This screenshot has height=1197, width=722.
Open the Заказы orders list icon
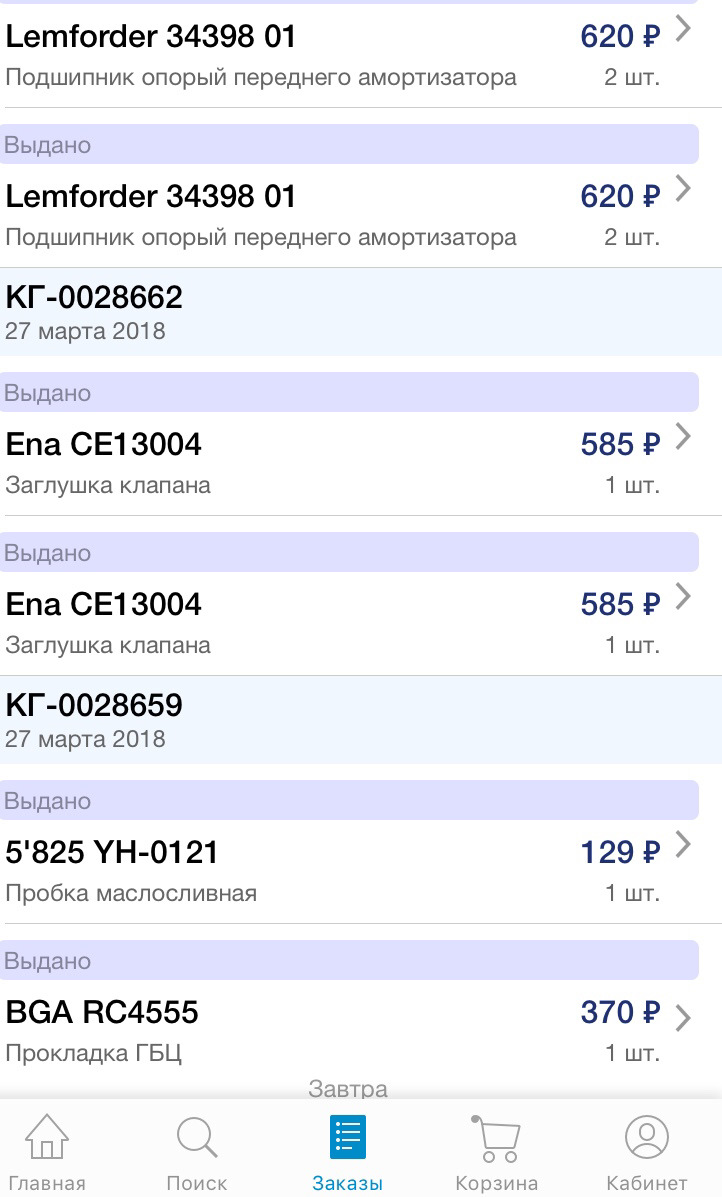pos(347,1136)
